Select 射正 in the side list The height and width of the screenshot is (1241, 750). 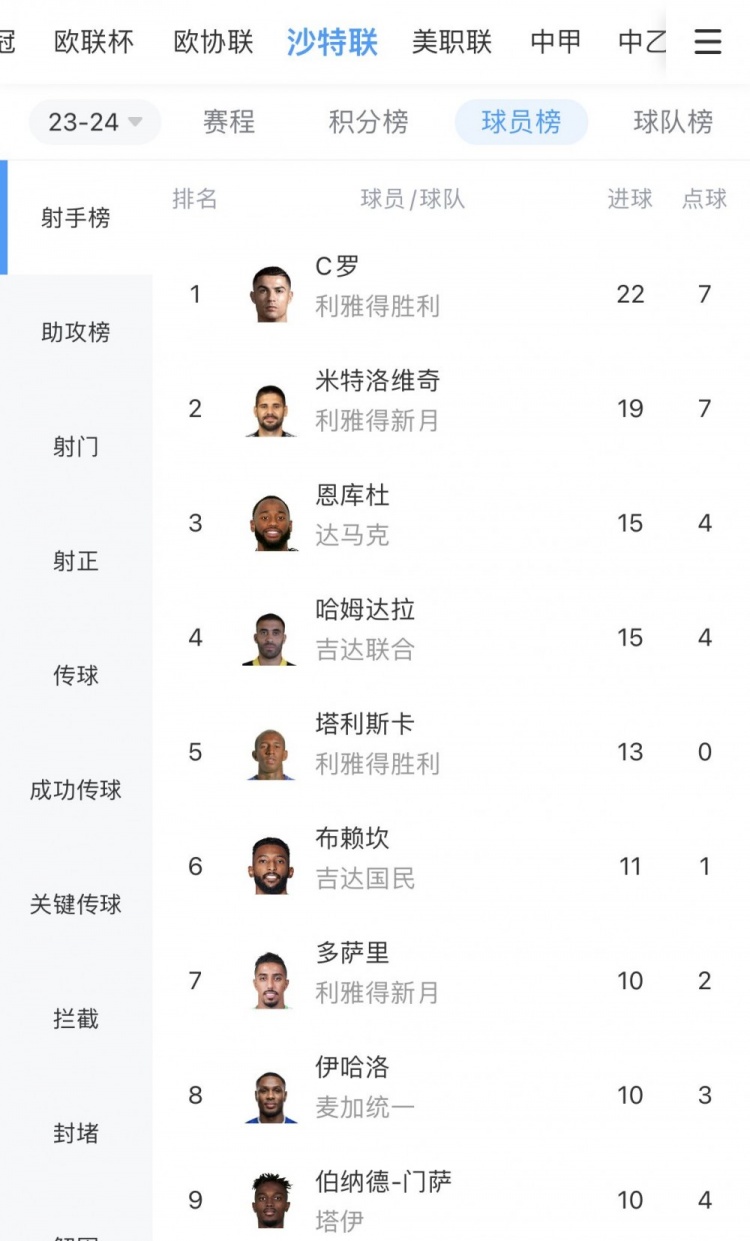(x=76, y=561)
